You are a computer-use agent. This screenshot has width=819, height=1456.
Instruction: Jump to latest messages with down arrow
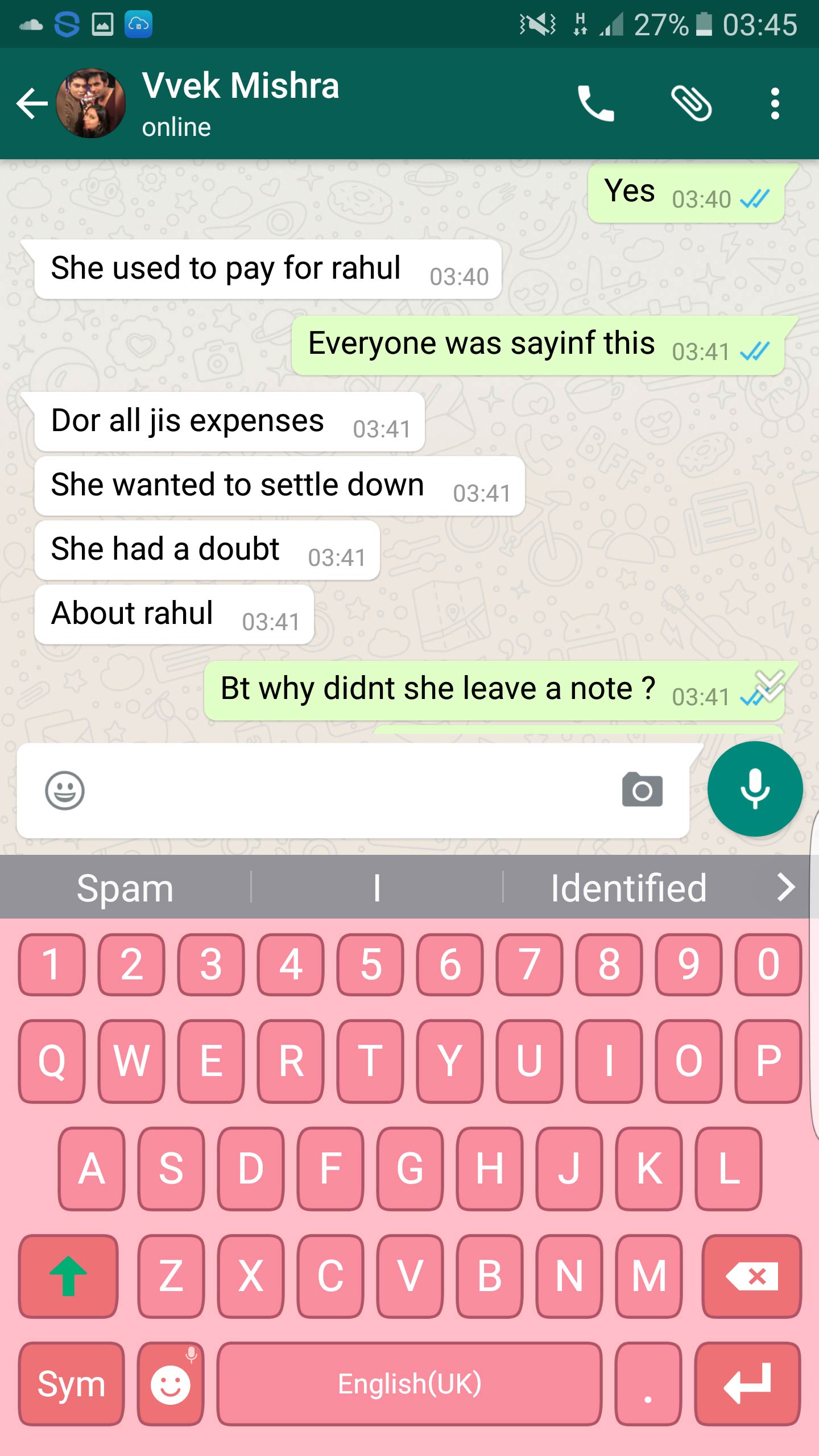[x=770, y=686]
